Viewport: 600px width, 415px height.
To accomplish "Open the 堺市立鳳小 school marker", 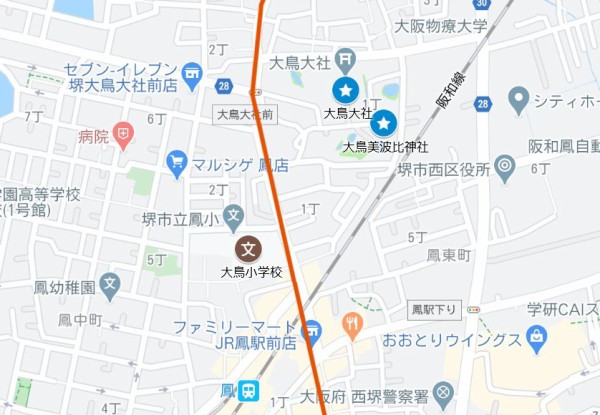I will click(x=232, y=214).
